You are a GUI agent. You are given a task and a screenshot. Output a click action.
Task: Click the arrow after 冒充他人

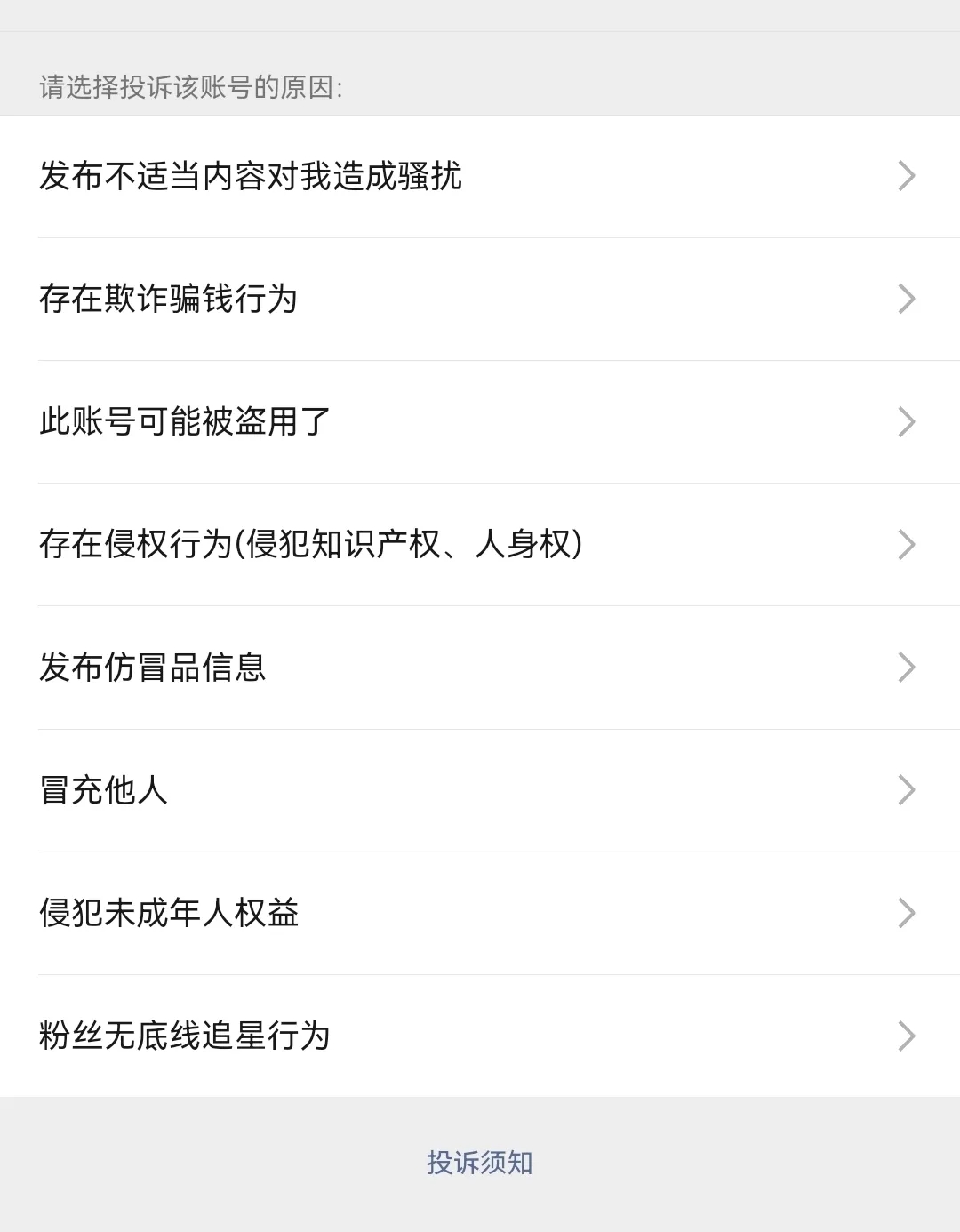coord(906,789)
